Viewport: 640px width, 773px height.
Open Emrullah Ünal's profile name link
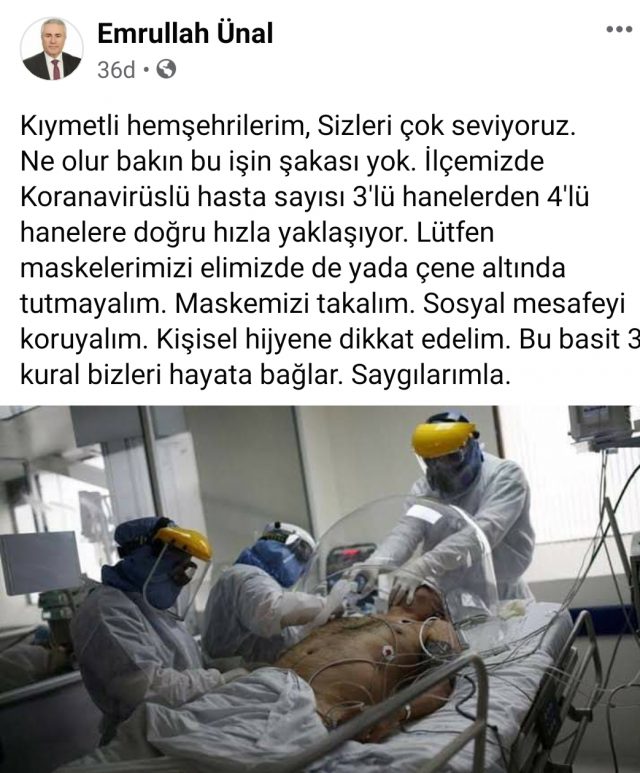185,34
